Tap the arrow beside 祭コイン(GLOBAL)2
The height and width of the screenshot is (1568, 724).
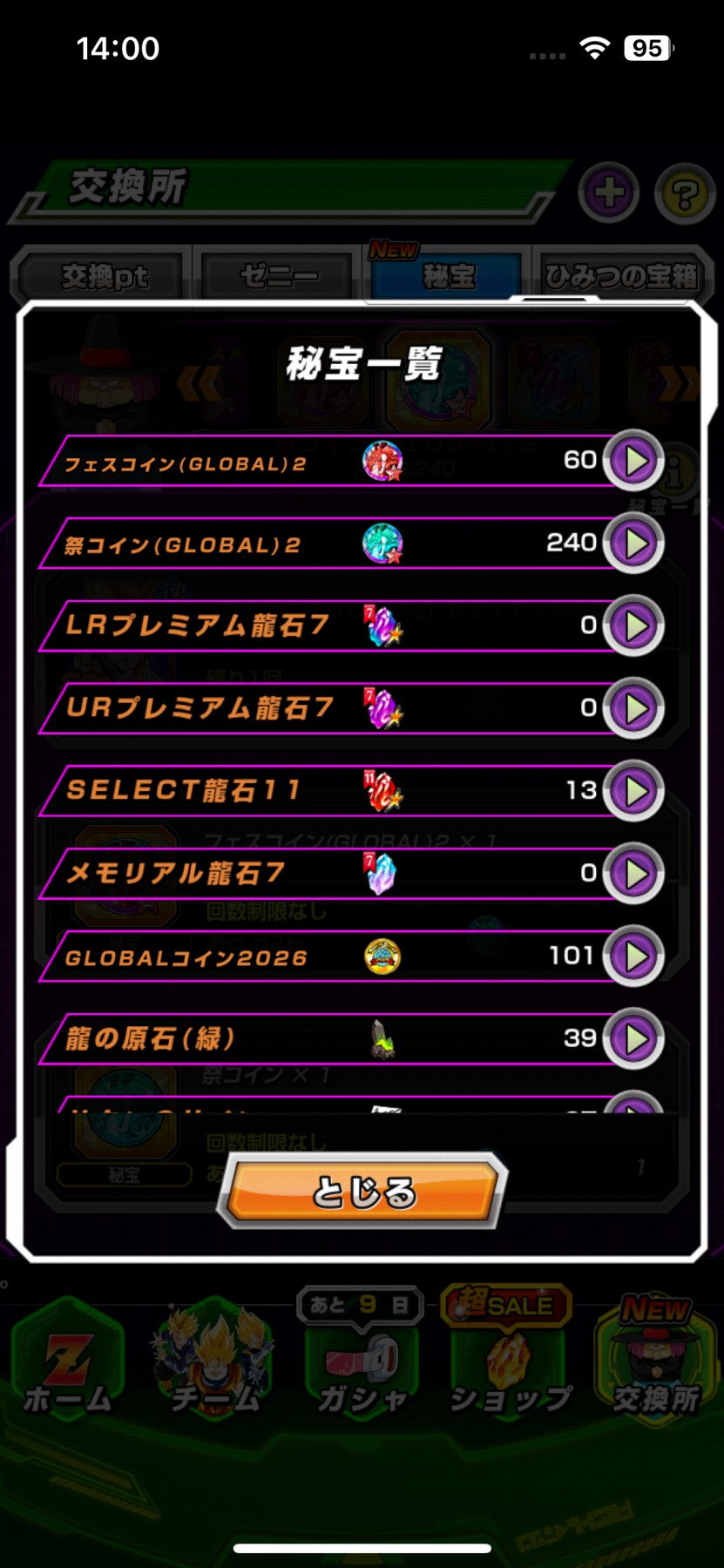coord(634,543)
